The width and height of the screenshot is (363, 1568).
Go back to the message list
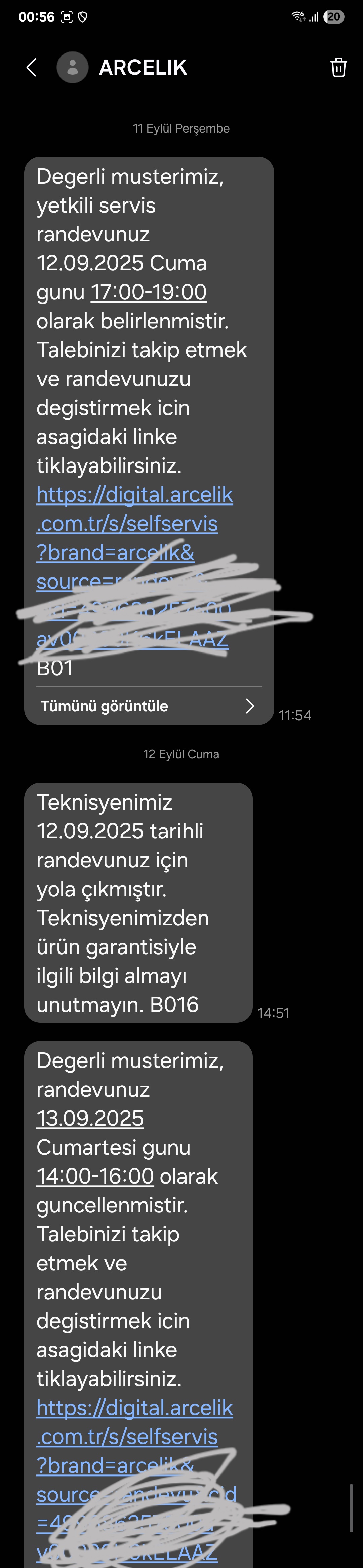click(x=32, y=67)
